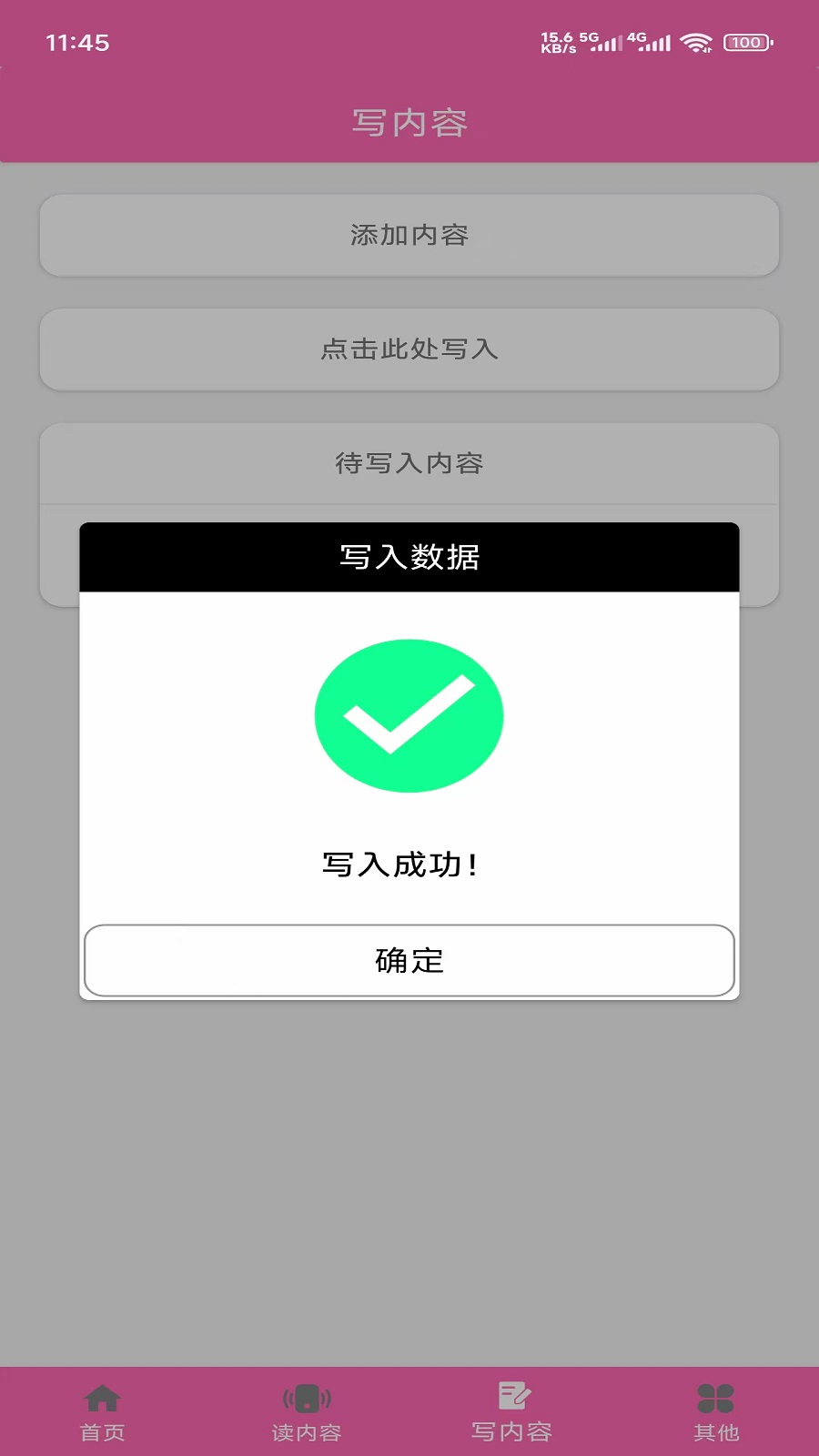The height and width of the screenshot is (1456, 819).
Task: Click the battery indicator showing 100
Action: [x=746, y=42]
